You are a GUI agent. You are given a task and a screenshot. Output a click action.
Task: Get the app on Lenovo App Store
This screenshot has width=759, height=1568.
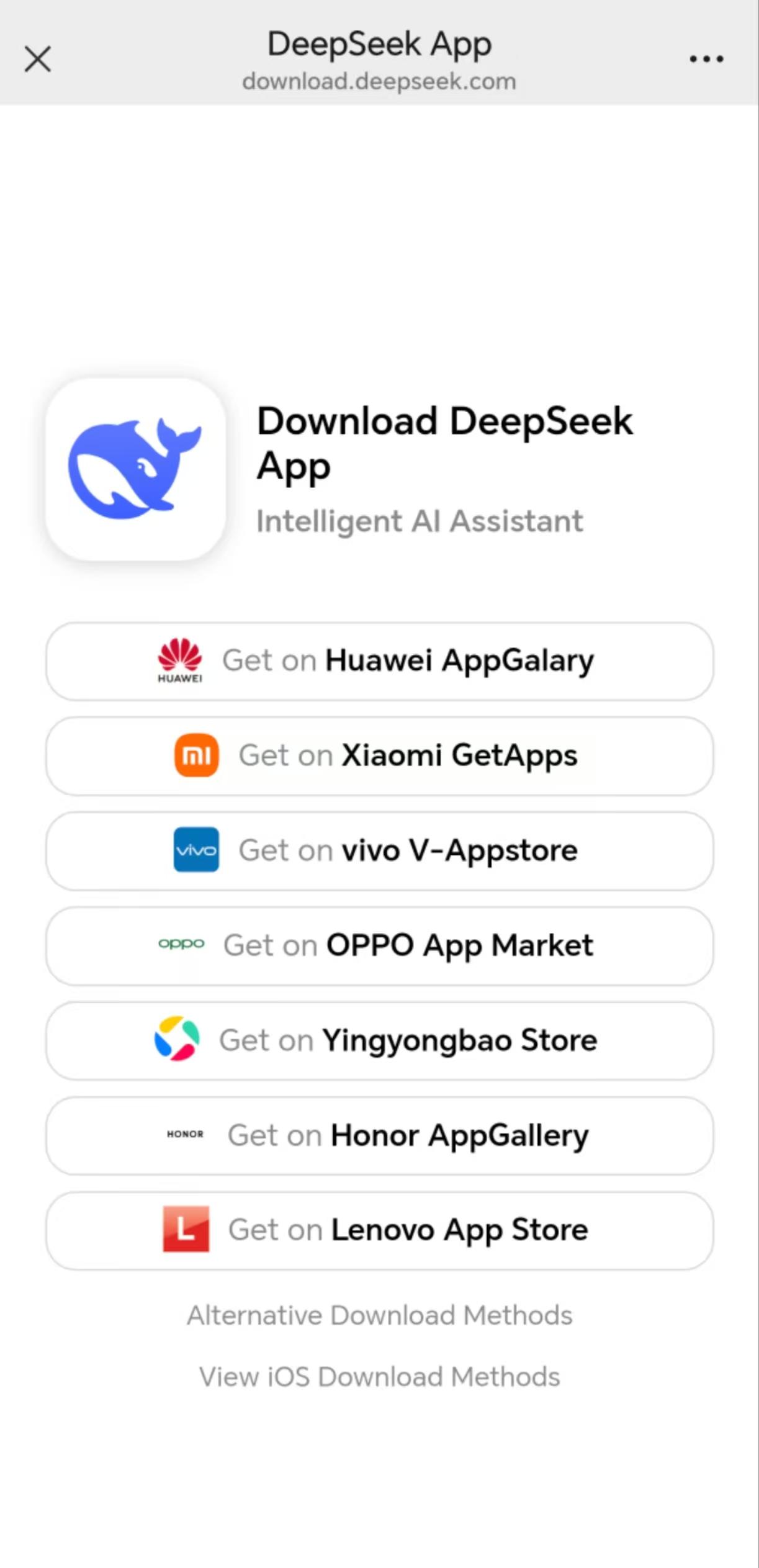(x=379, y=1230)
